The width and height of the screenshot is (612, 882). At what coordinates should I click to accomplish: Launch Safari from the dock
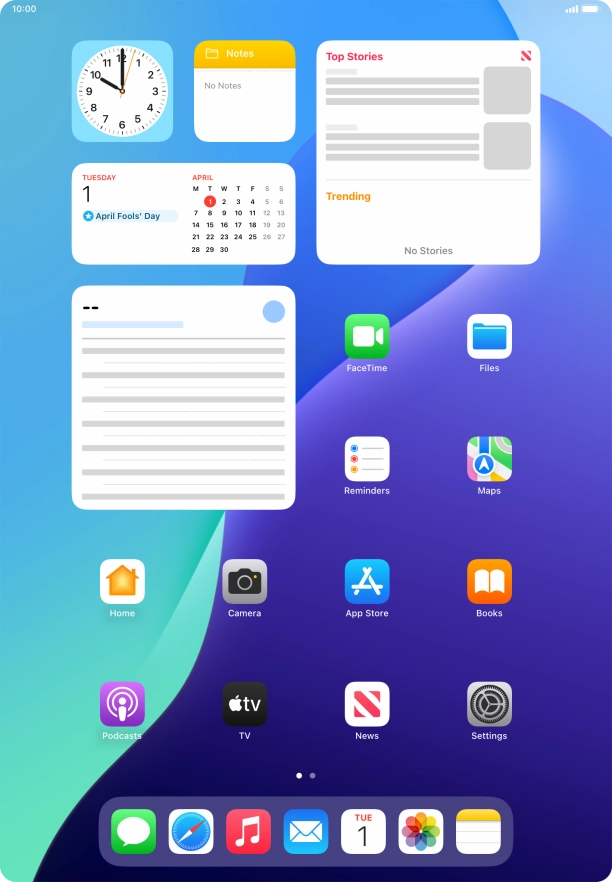(191, 831)
